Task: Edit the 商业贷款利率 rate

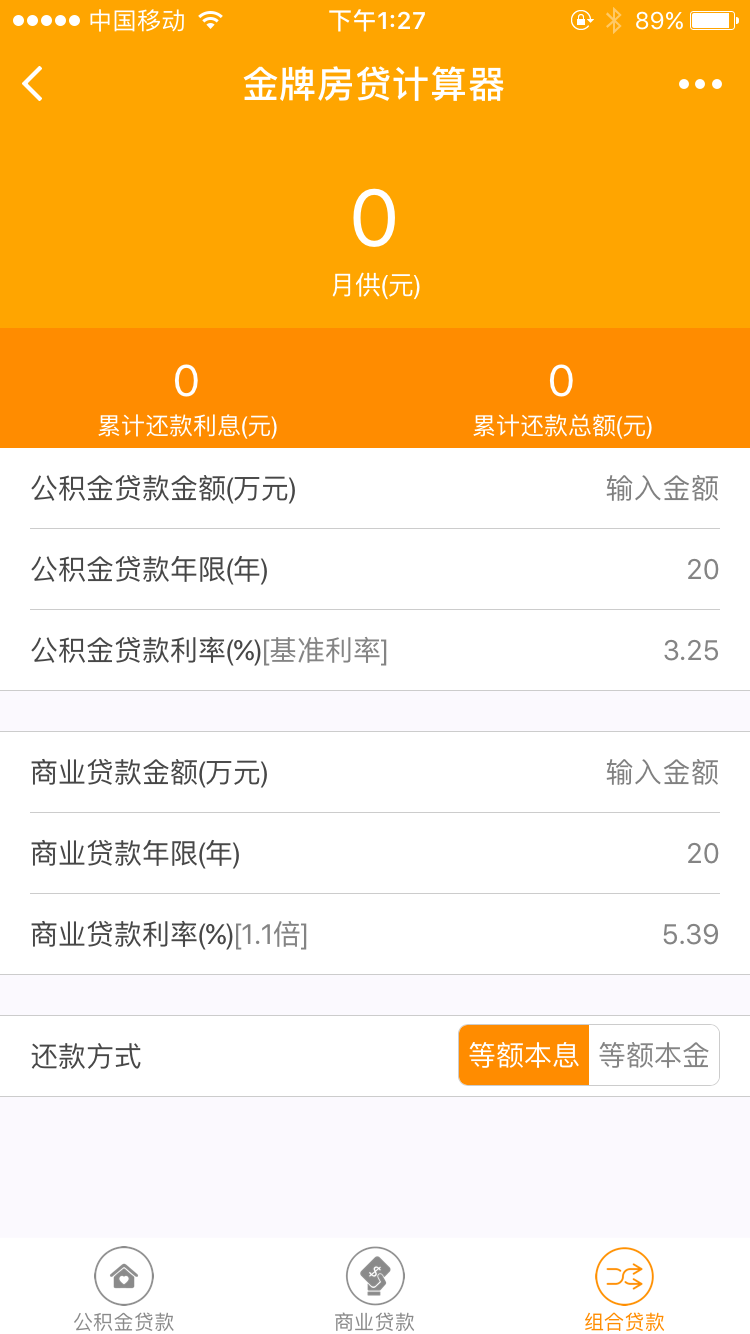Action: click(x=690, y=934)
